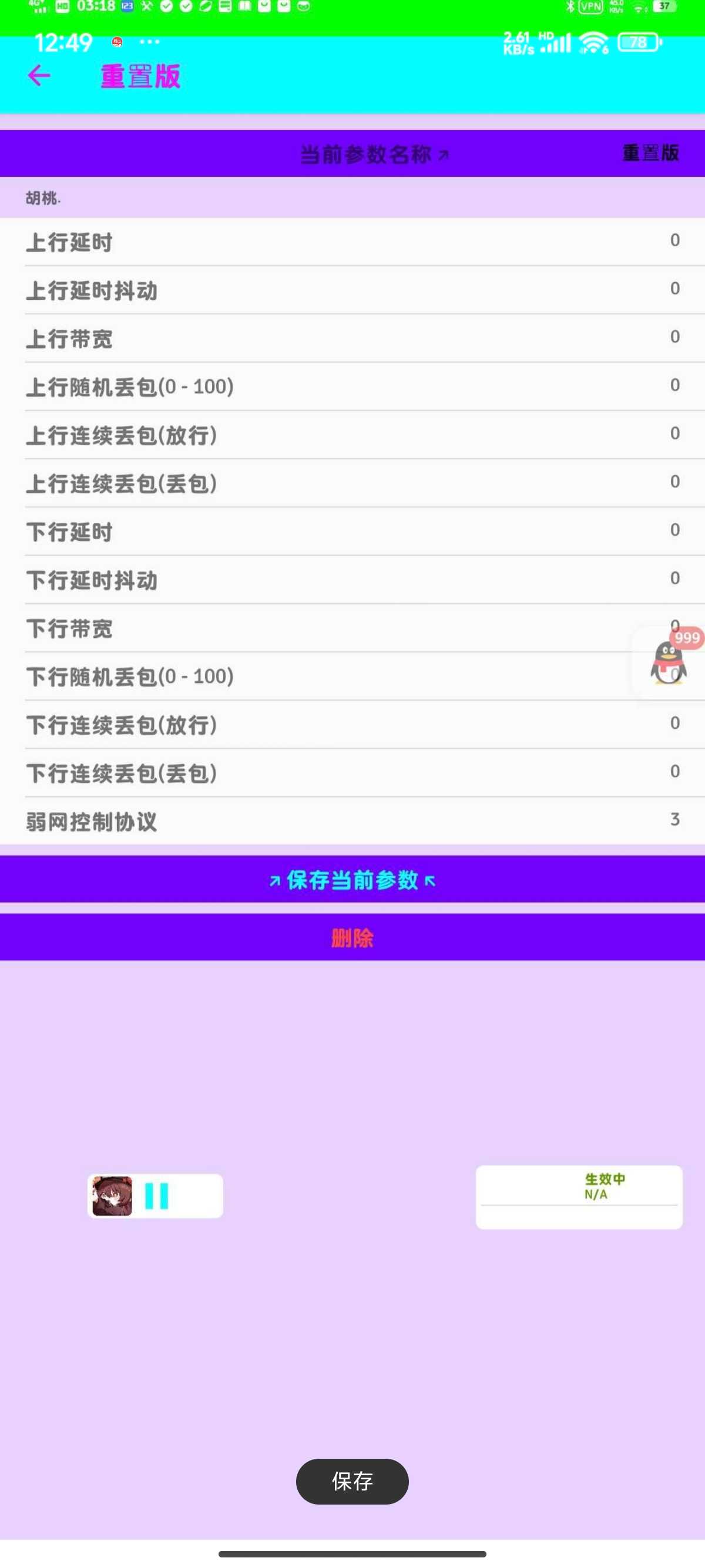The image size is (705, 1568).
Task: Open the 上行带宽 row
Action: (352, 338)
